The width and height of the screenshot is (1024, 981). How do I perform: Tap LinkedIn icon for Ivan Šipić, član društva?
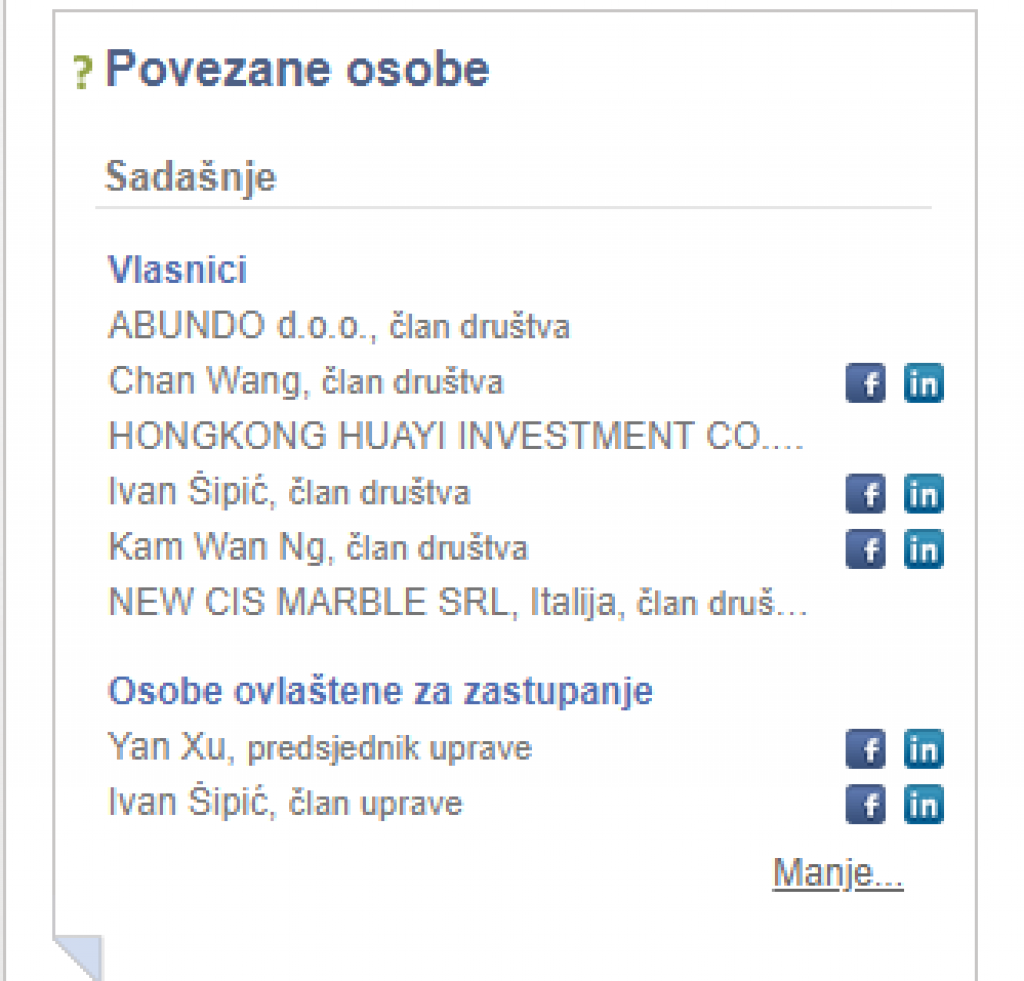point(923,494)
